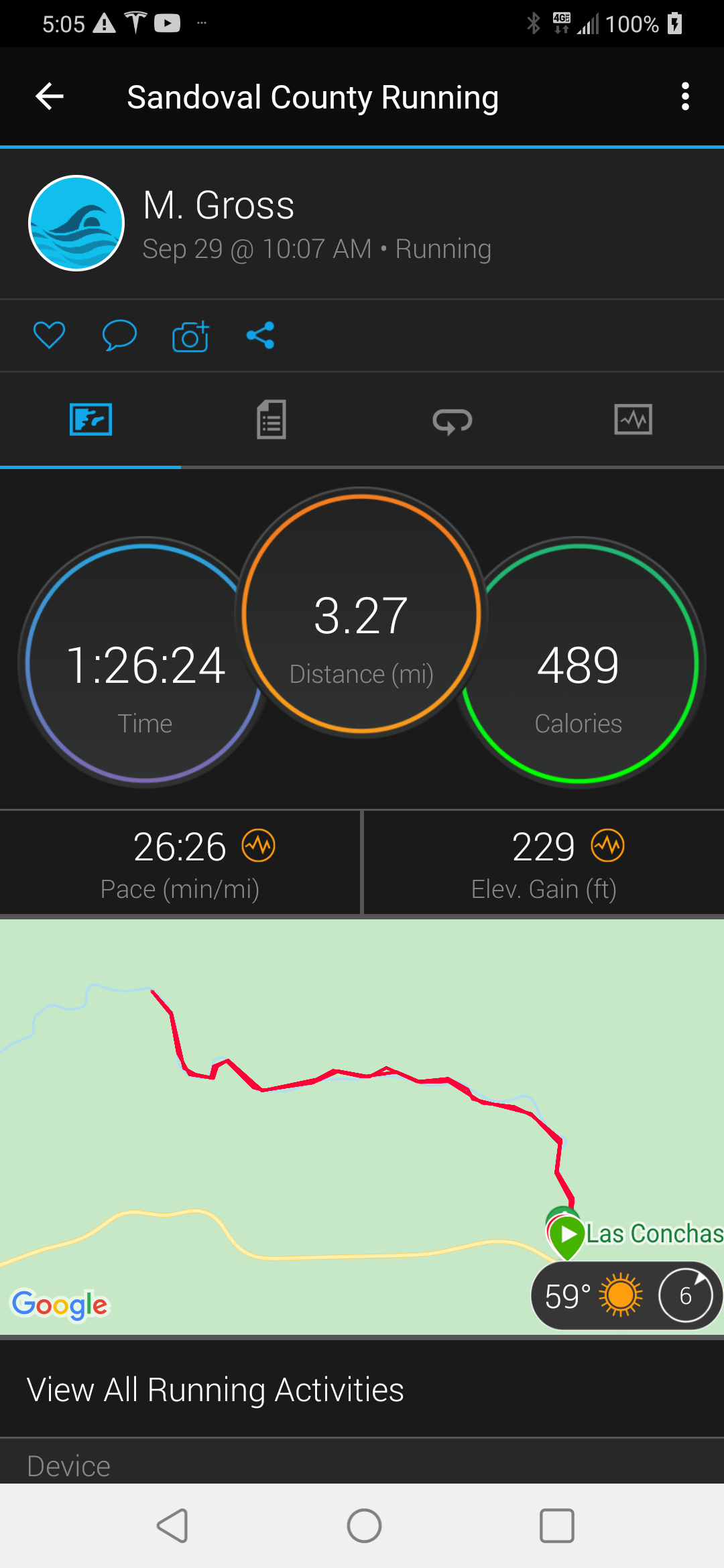Share this running activity
Viewport: 724px width, 1568px height.
(260, 335)
